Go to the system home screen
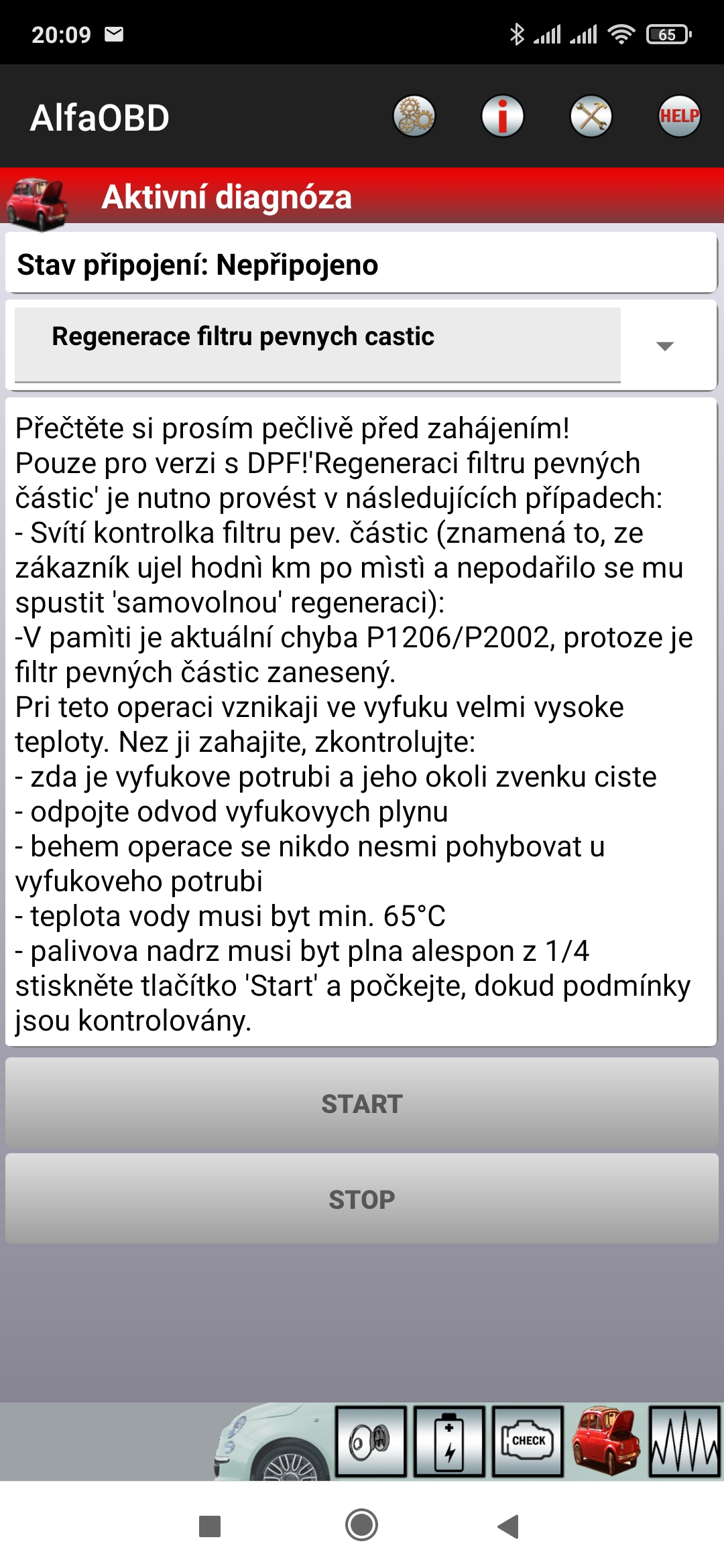This screenshot has height=1568, width=724. tap(361, 1526)
